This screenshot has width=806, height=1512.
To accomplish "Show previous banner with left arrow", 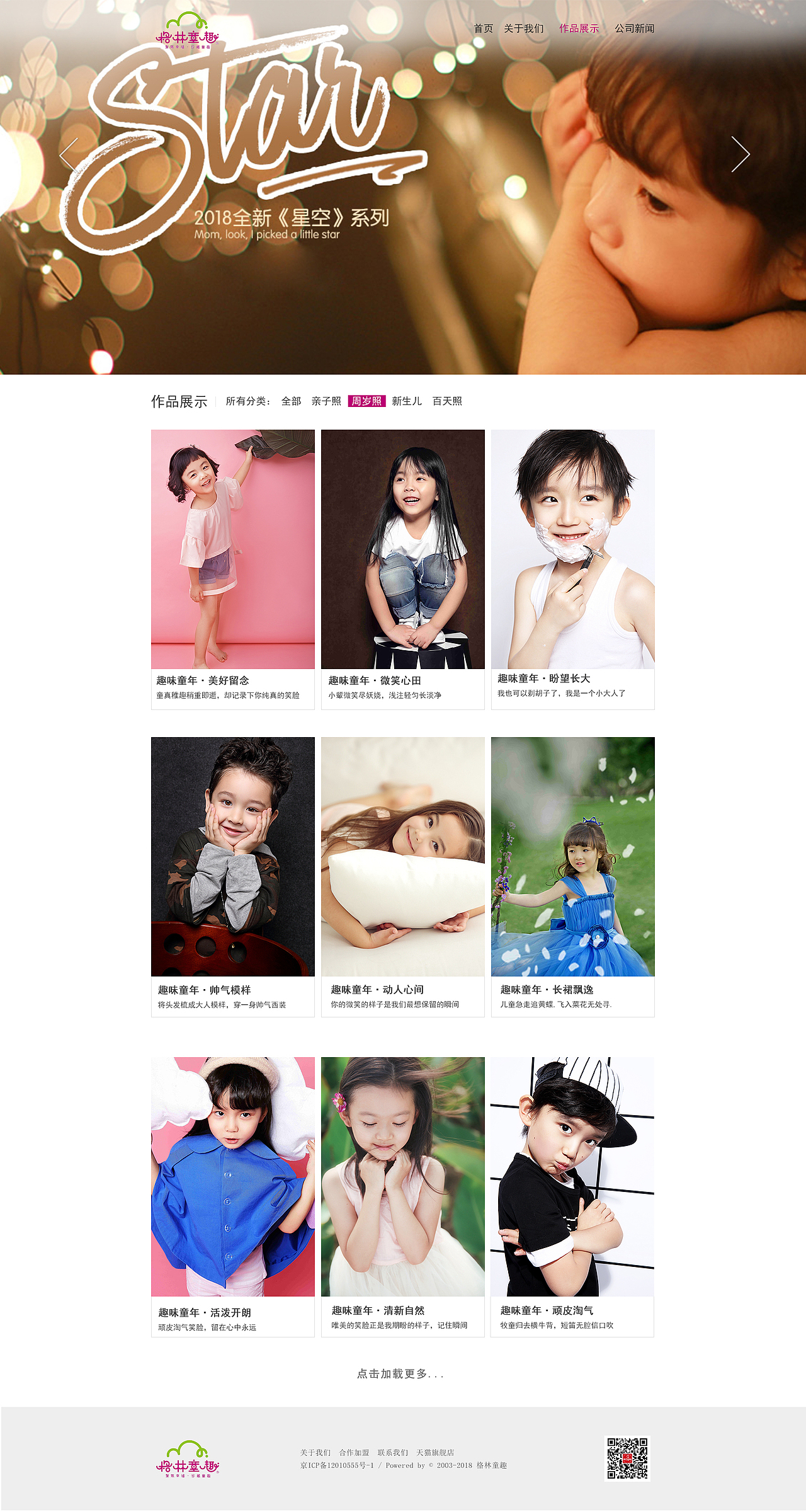I will tap(69, 154).
